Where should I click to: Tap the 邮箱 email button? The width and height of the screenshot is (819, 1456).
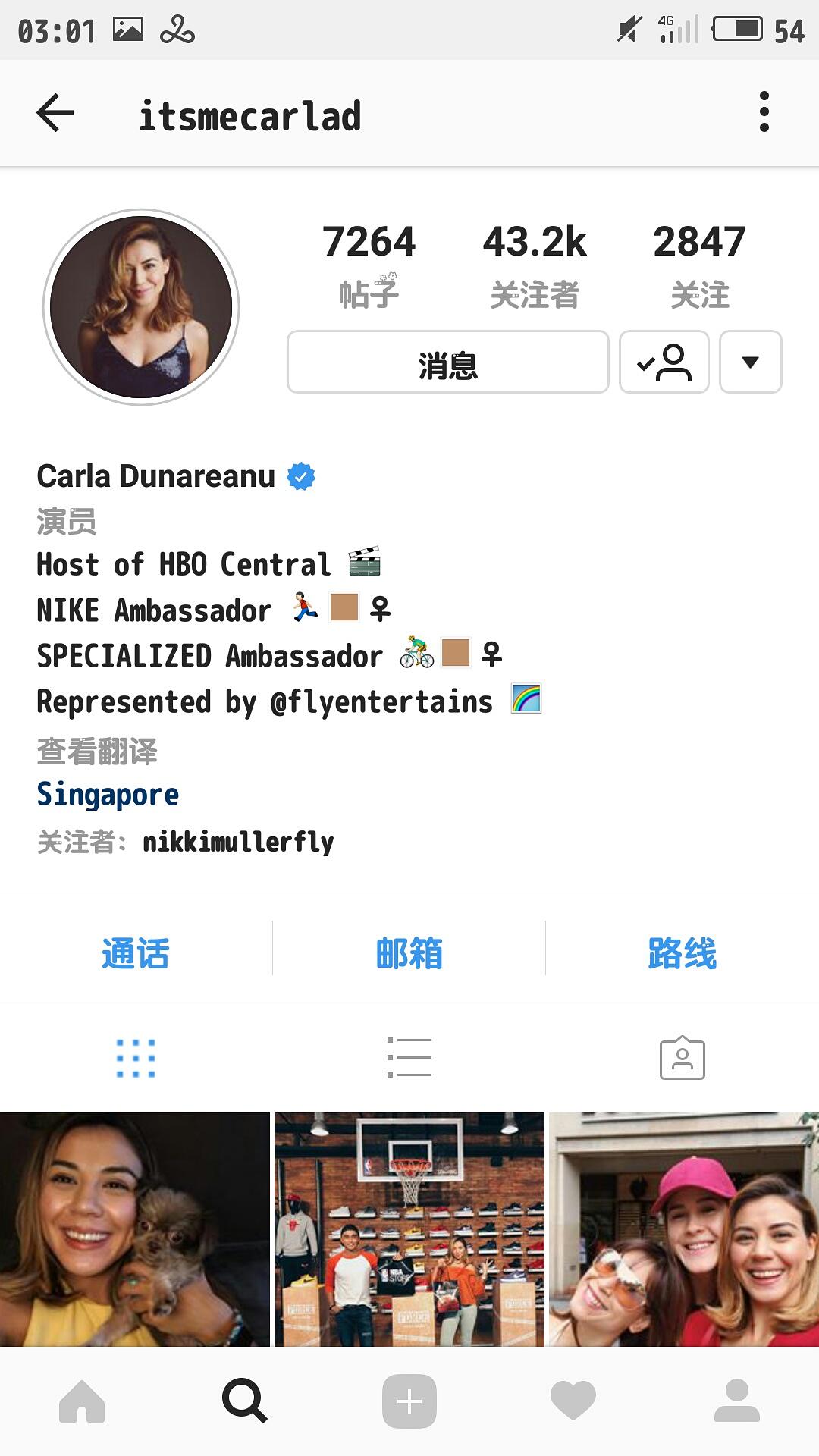click(409, 952)
